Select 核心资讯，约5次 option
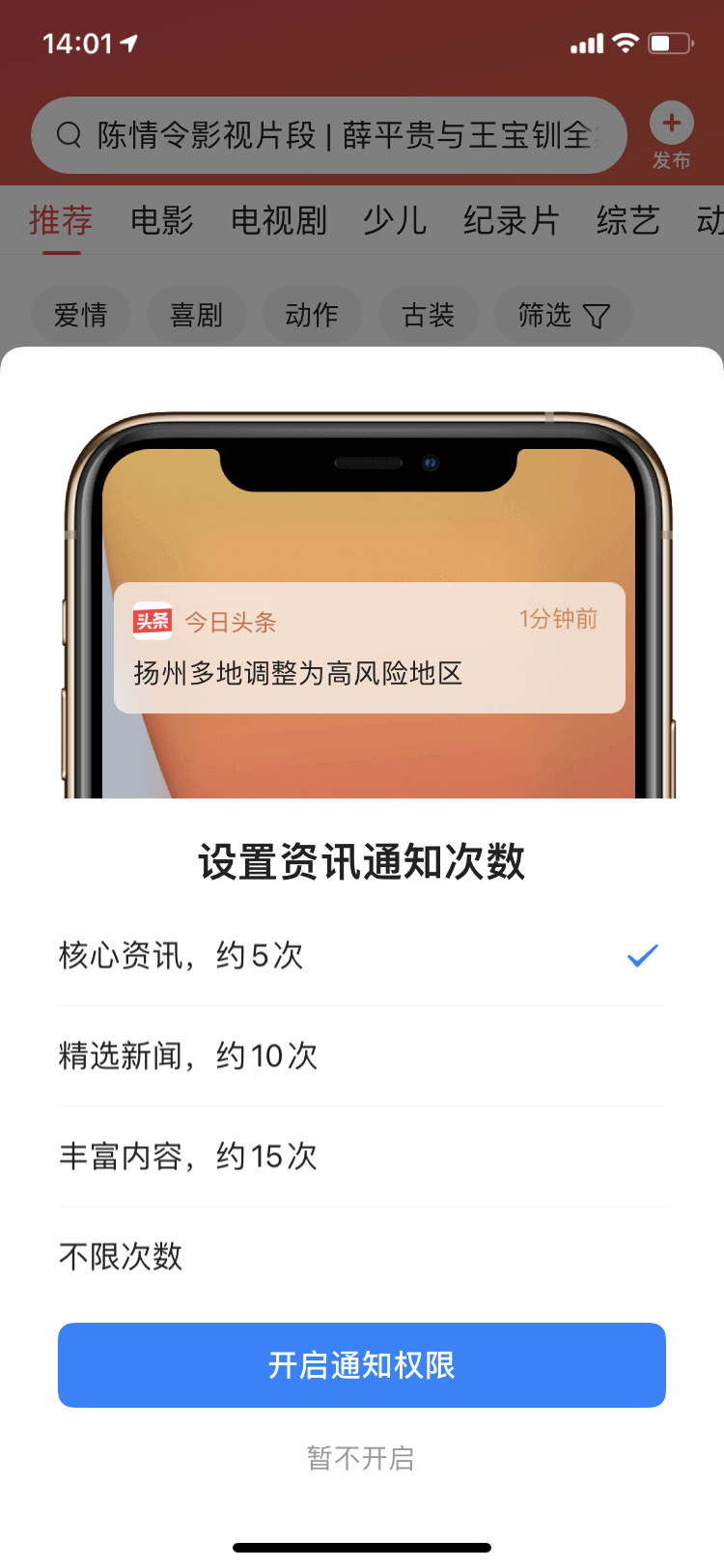724x1568 pixels. coord(361,956)
